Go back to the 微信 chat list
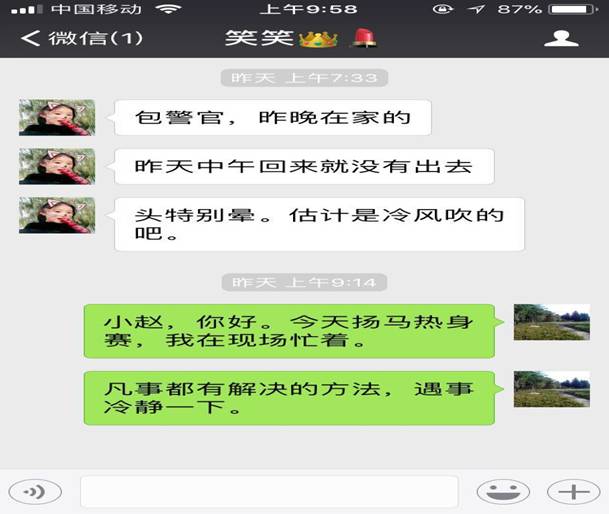The image size is (609, 514). (x=82, y=39)
